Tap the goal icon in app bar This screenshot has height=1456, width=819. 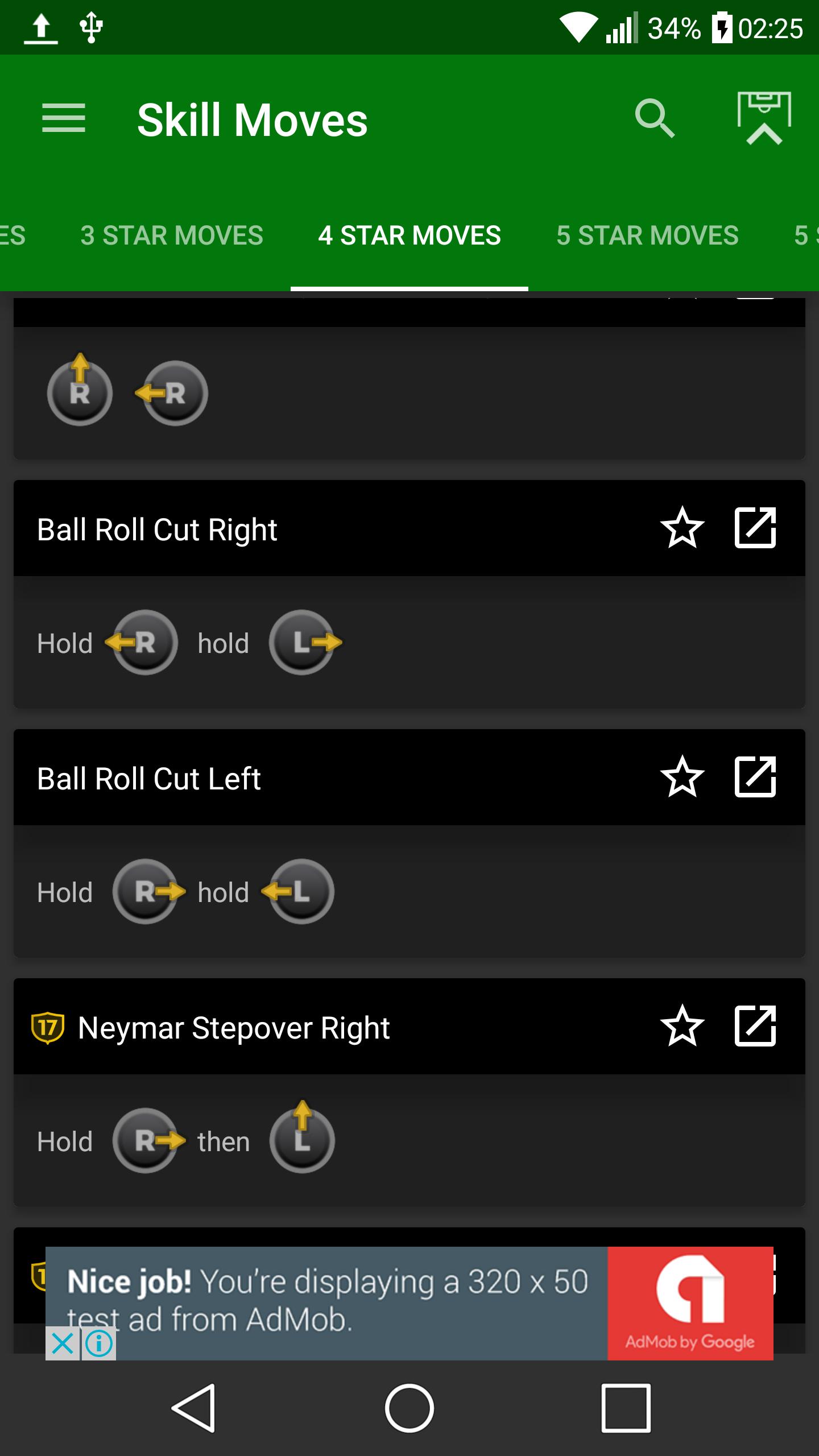point(764,119)
